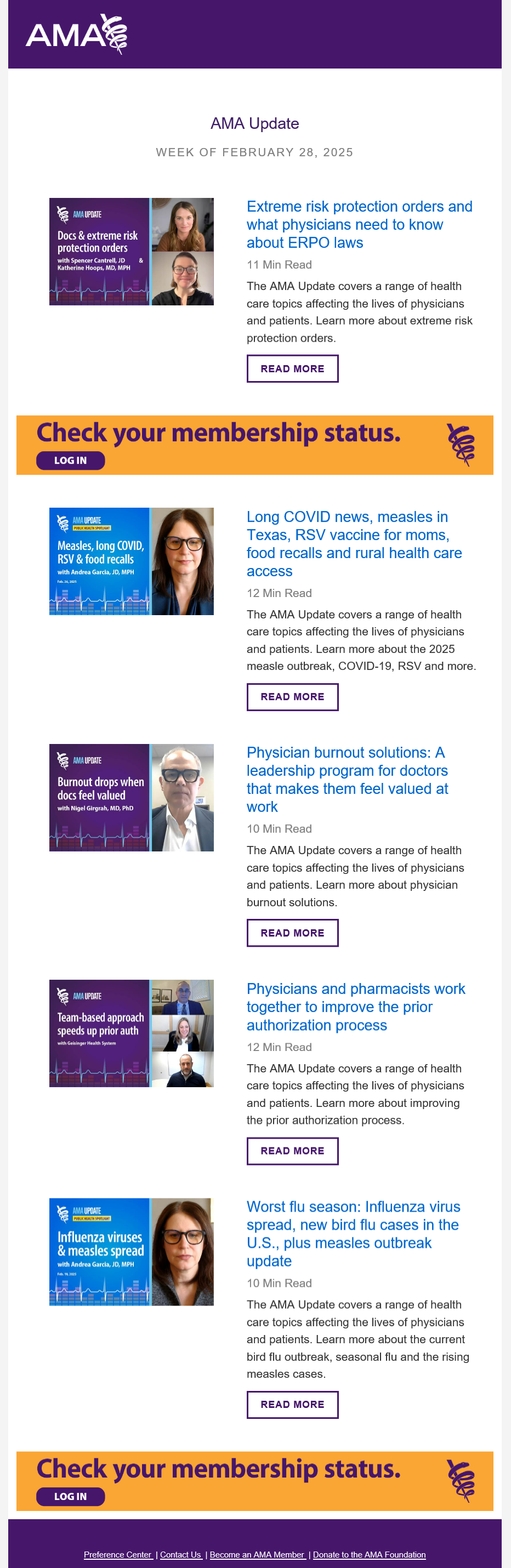The width and height of the screenshot is (511, 1568).
Task: Tap Read More under prior authorization article
Action: tap(292, 1150)
